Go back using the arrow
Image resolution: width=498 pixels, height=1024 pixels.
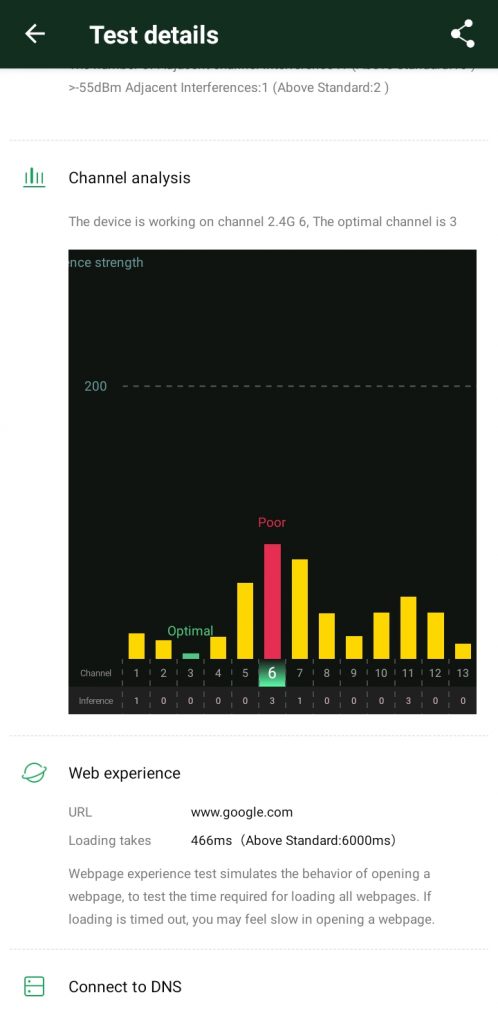tap(35, 34)
